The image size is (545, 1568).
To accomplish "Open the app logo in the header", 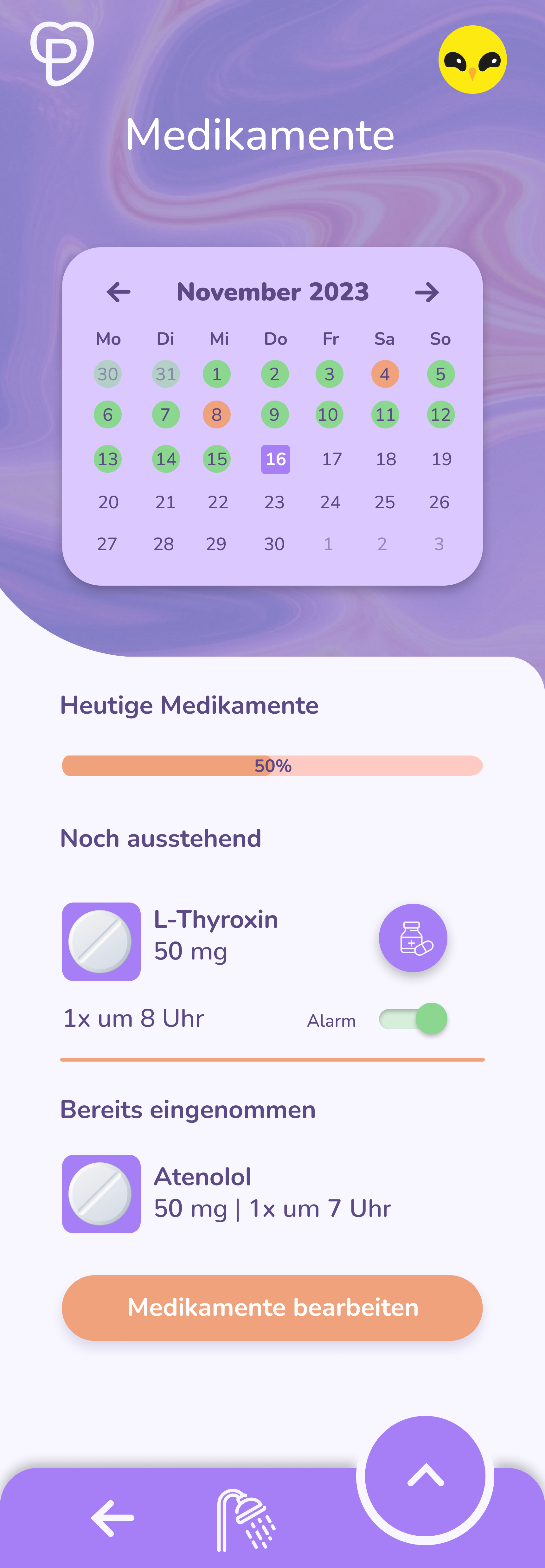I will coord(61,54).
